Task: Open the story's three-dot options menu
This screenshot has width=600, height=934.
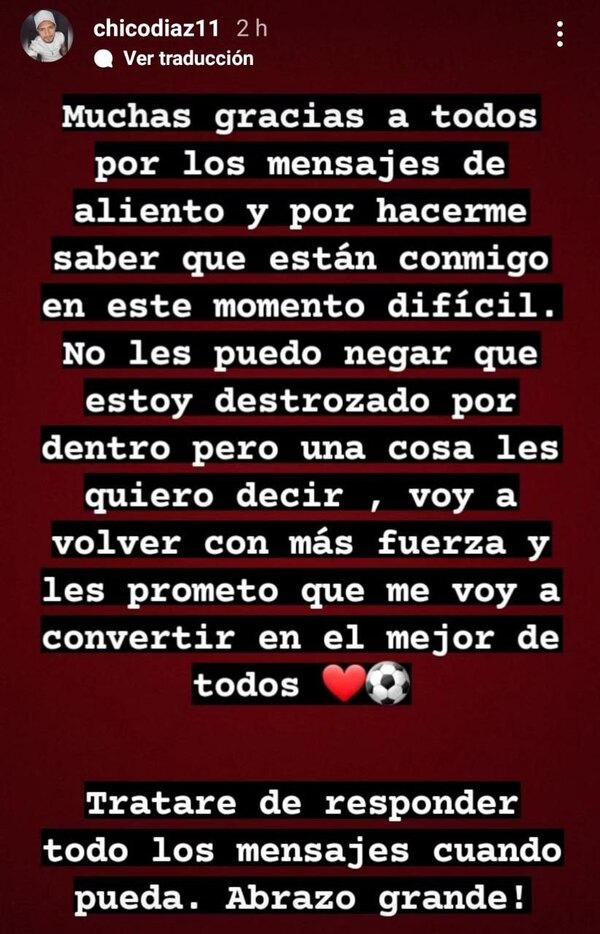Action: point(559,35)
